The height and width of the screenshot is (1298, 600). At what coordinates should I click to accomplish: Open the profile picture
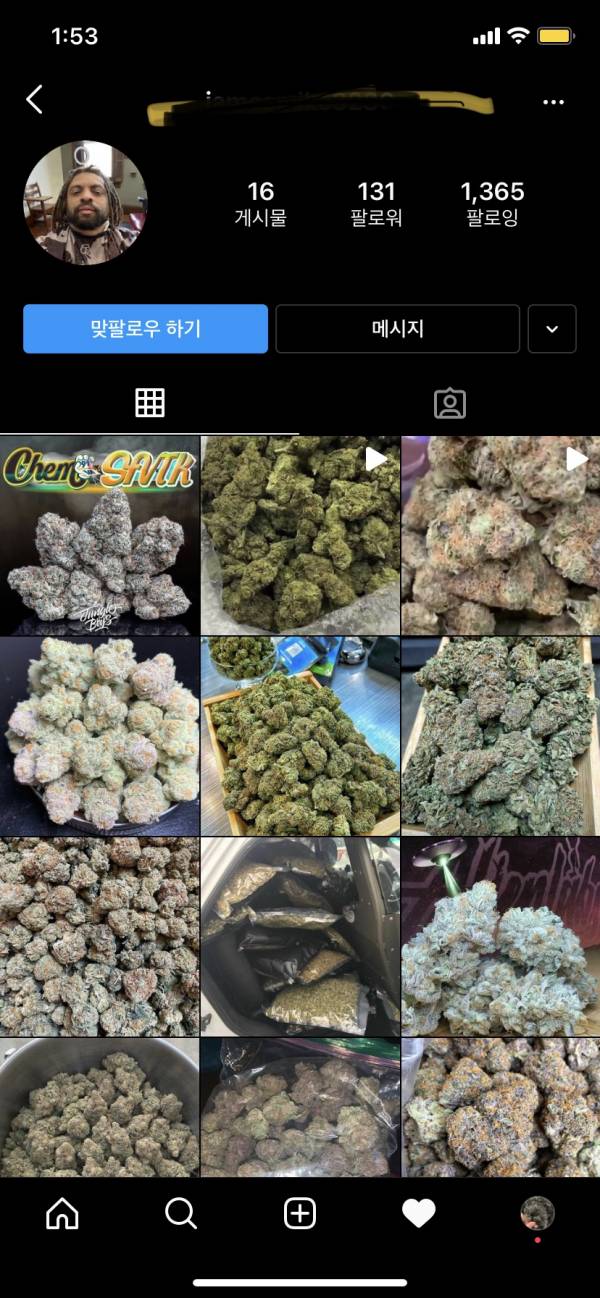pyautogui.click(x=85, y=203)
